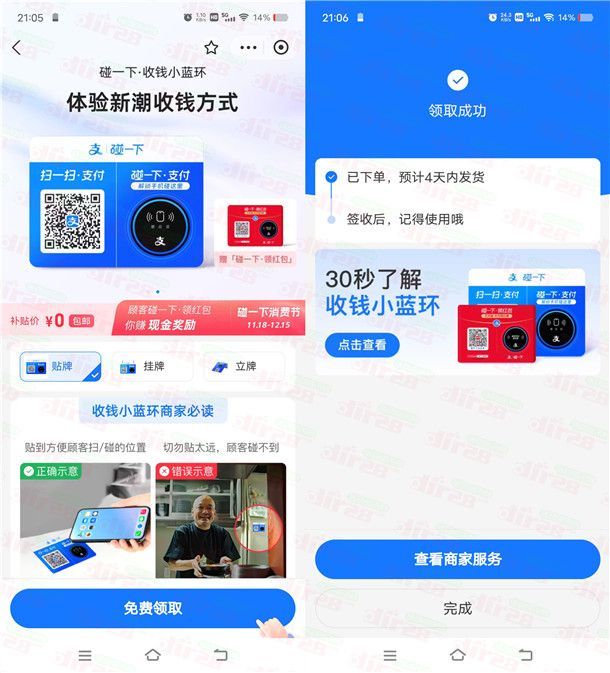610x673 pixels.
Task: Select the 贴牌 option
Action: [x=61, y=367]
